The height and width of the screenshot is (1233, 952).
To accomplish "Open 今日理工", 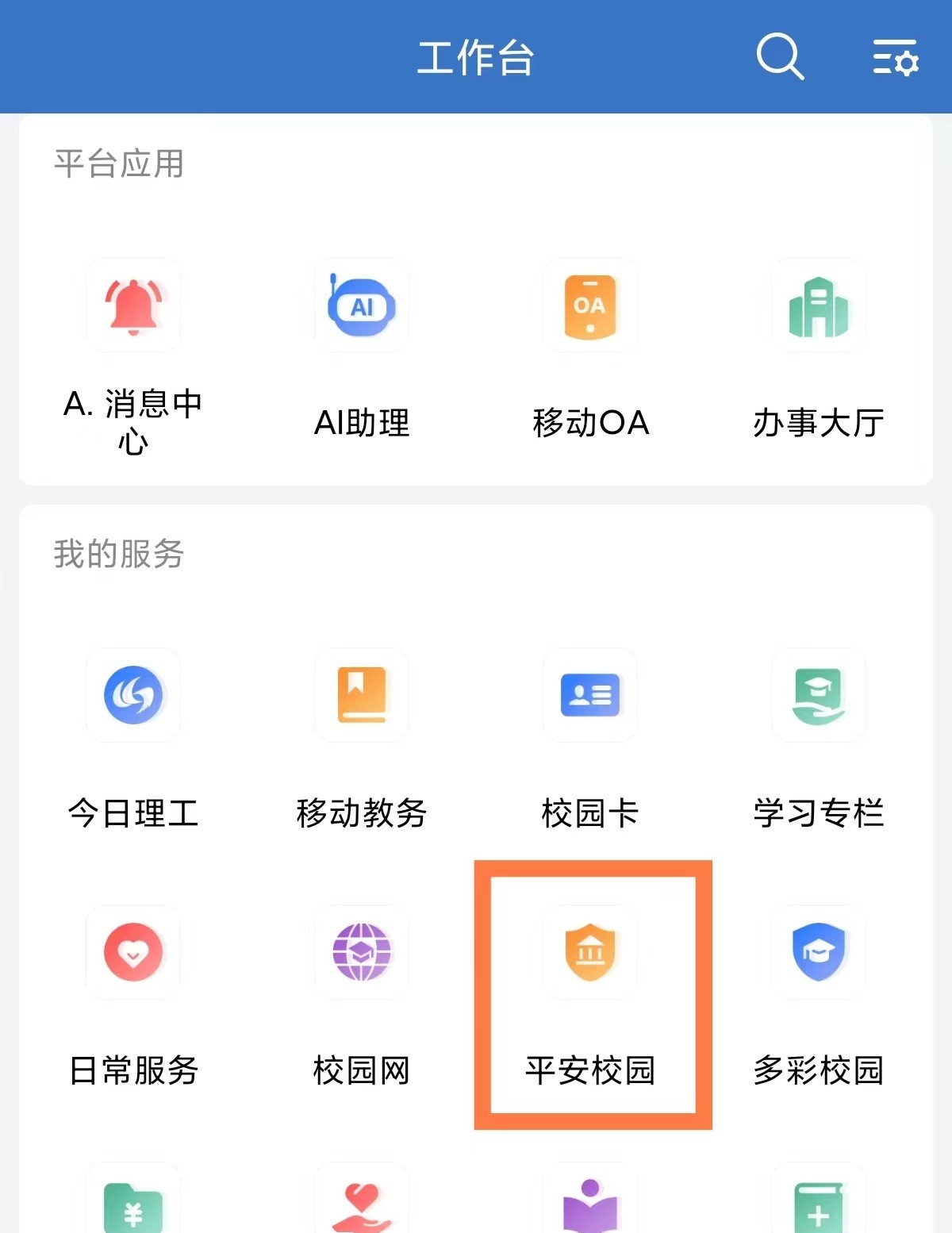I will point(133,695).
